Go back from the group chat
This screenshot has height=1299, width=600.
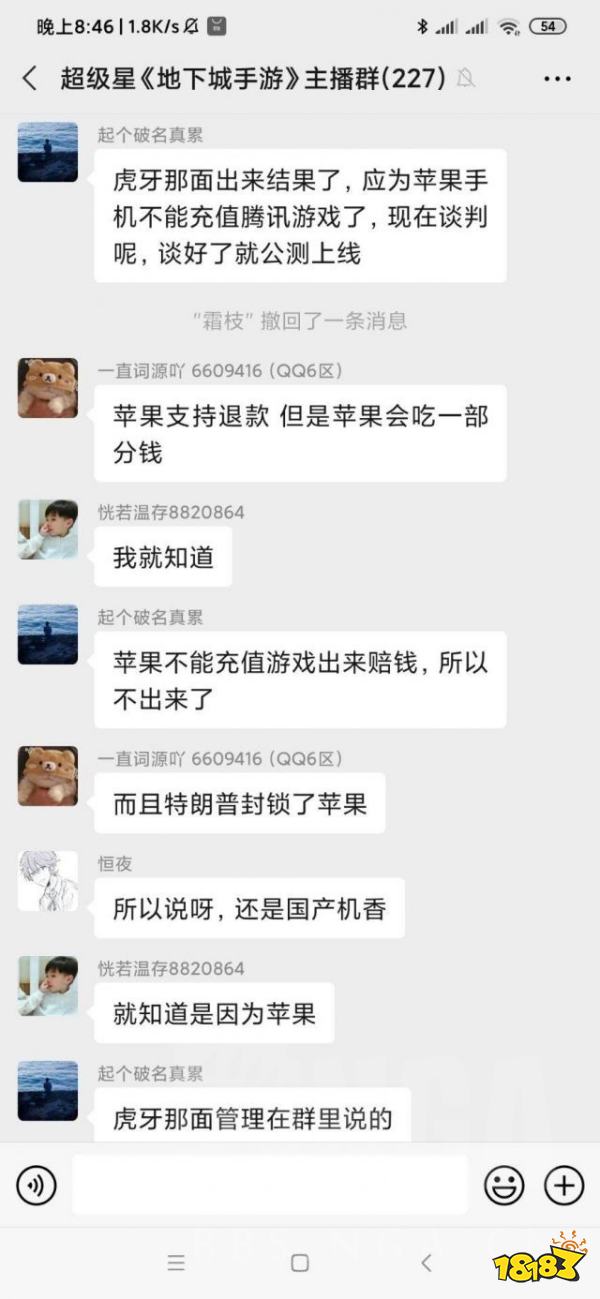point(29,79)
